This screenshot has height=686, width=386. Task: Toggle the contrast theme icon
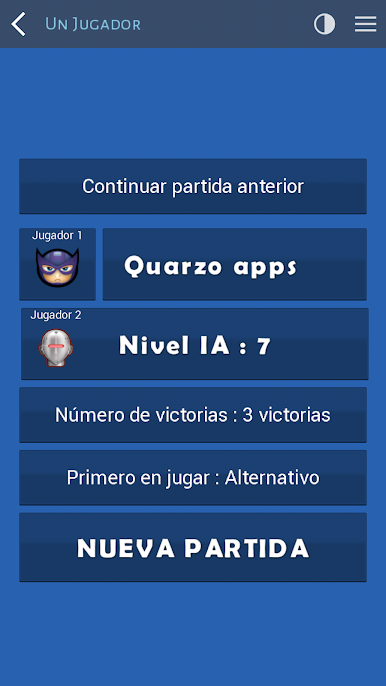pyautogui.click(x=324, y=24)
